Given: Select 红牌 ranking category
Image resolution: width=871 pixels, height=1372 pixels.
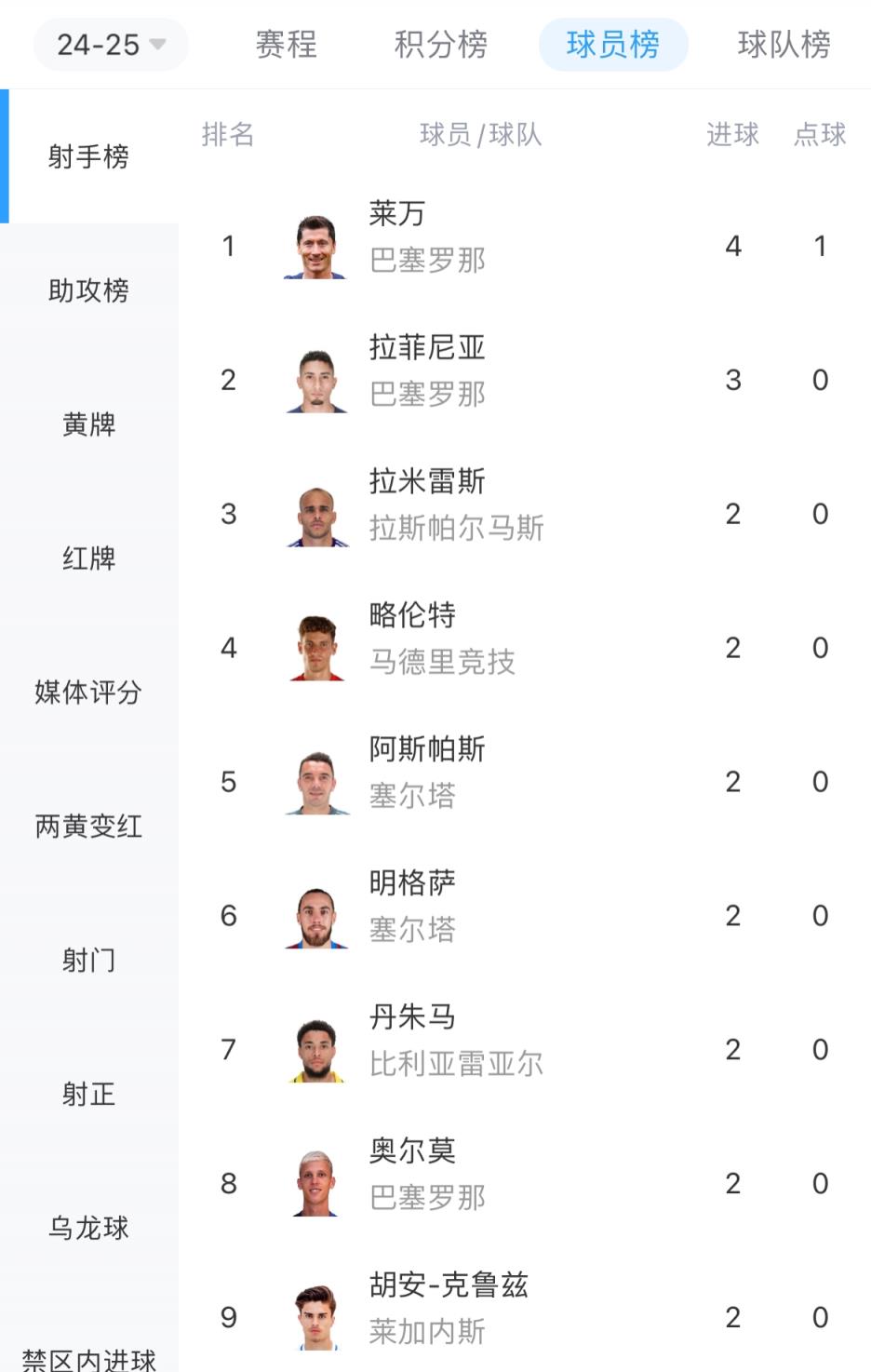Looking at the screenshot, I should pos(88,558).
